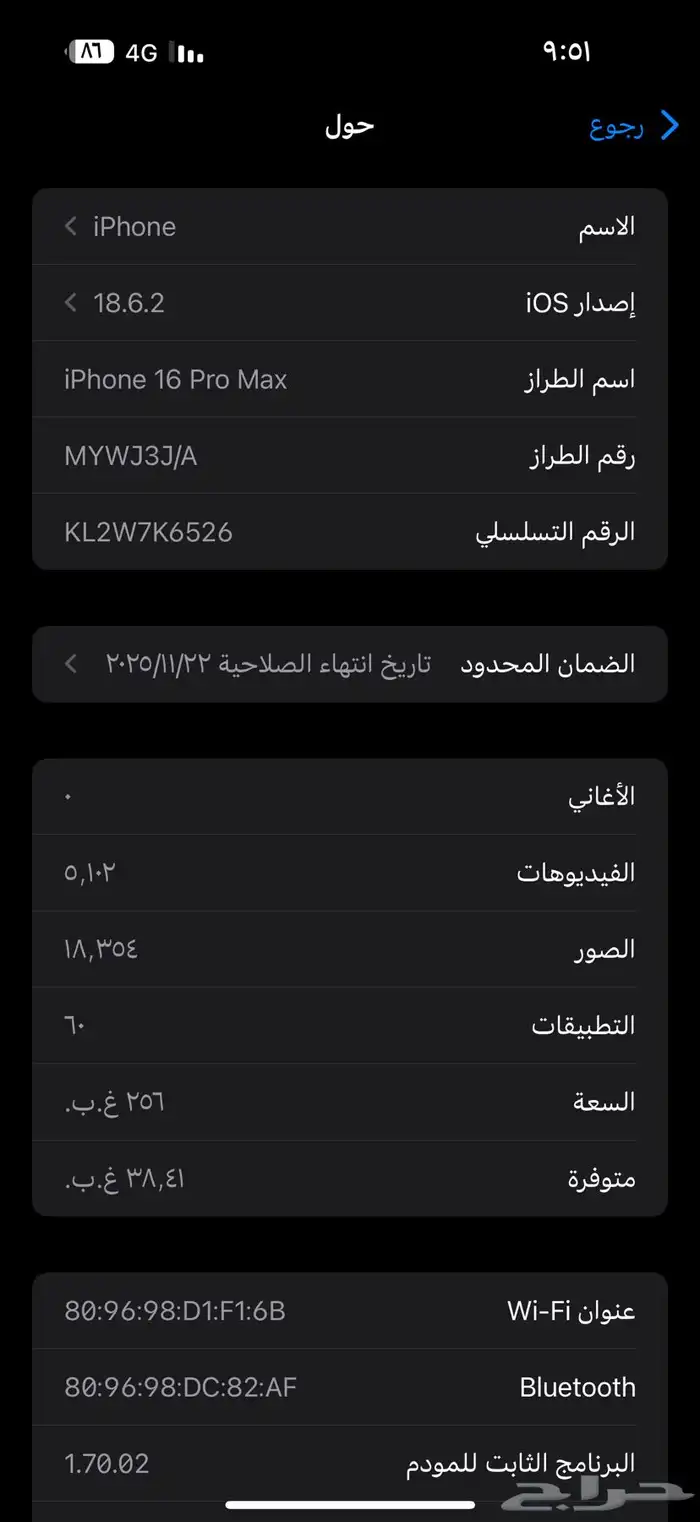The width and height of the screenshot is (700, 1522).
Task: Open the الاسم (Name) row showing iPhone
Action: pyautogui.click(x=350, y=227)
